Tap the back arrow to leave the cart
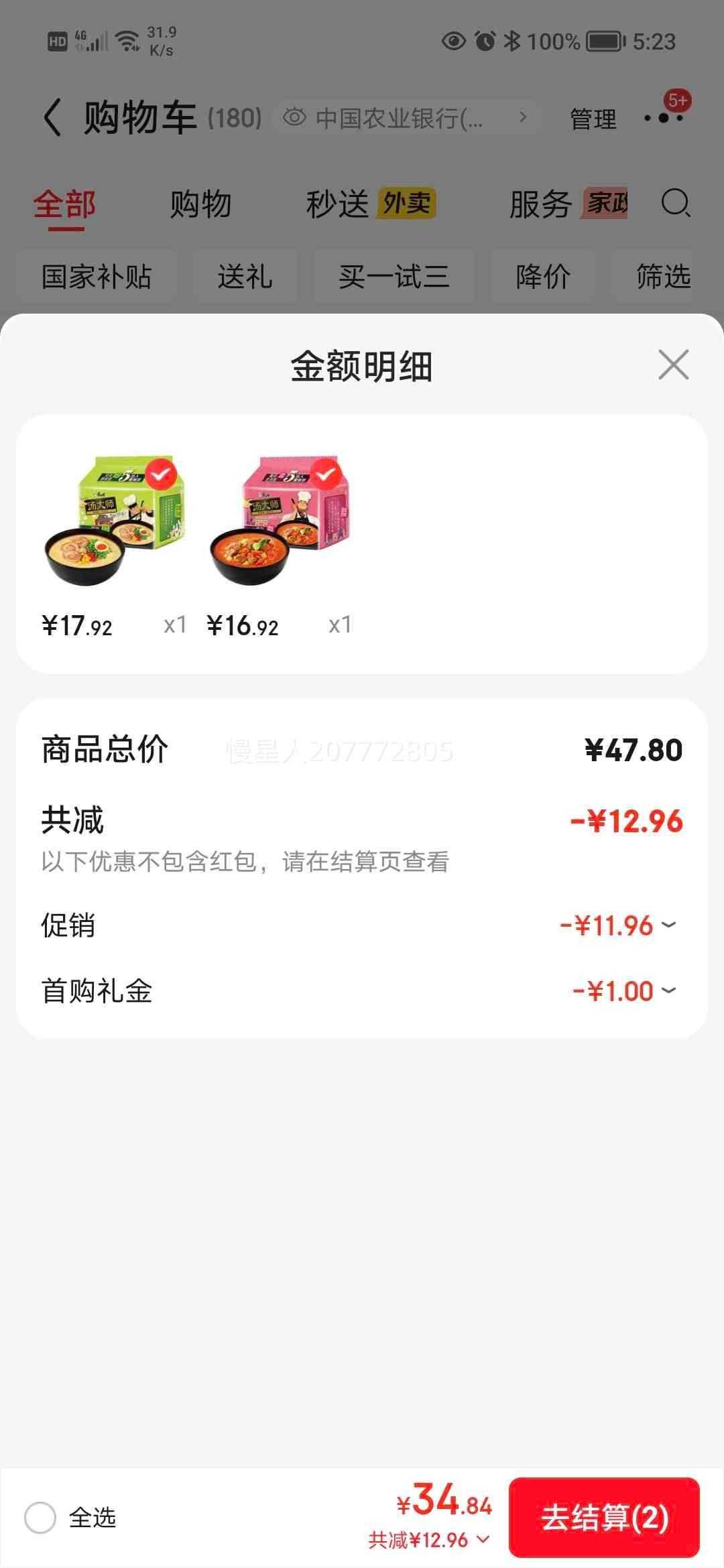 point(52,116)
